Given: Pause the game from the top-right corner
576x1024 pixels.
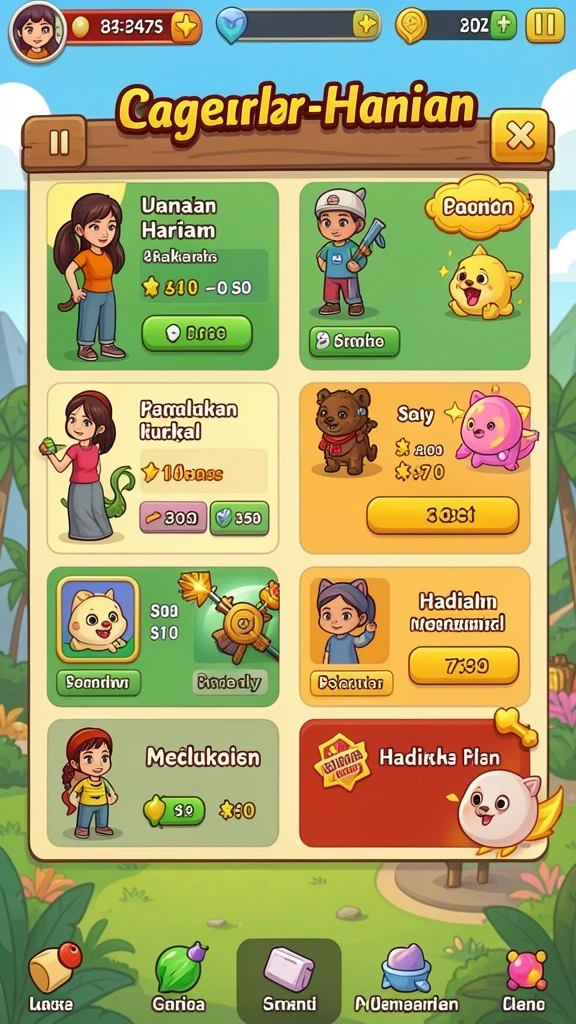Looking at the screenshot, I should click(545, 25).
